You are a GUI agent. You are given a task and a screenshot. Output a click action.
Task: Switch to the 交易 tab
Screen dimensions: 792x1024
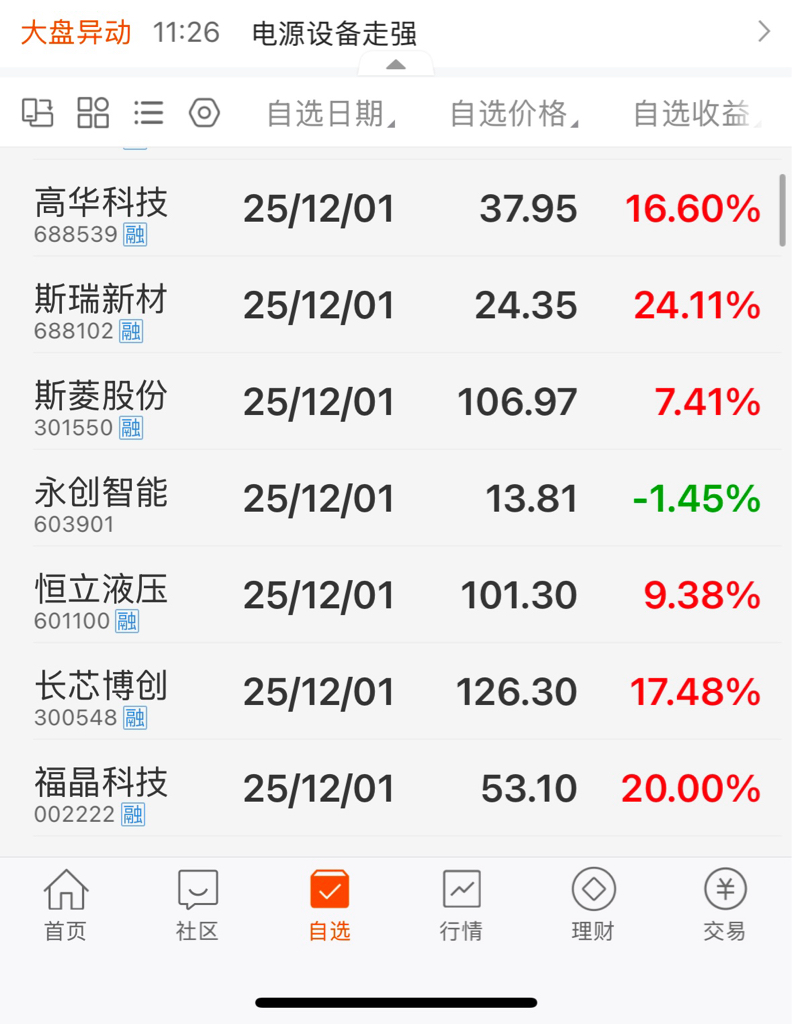pyautogui.click(x=725, y=904)
